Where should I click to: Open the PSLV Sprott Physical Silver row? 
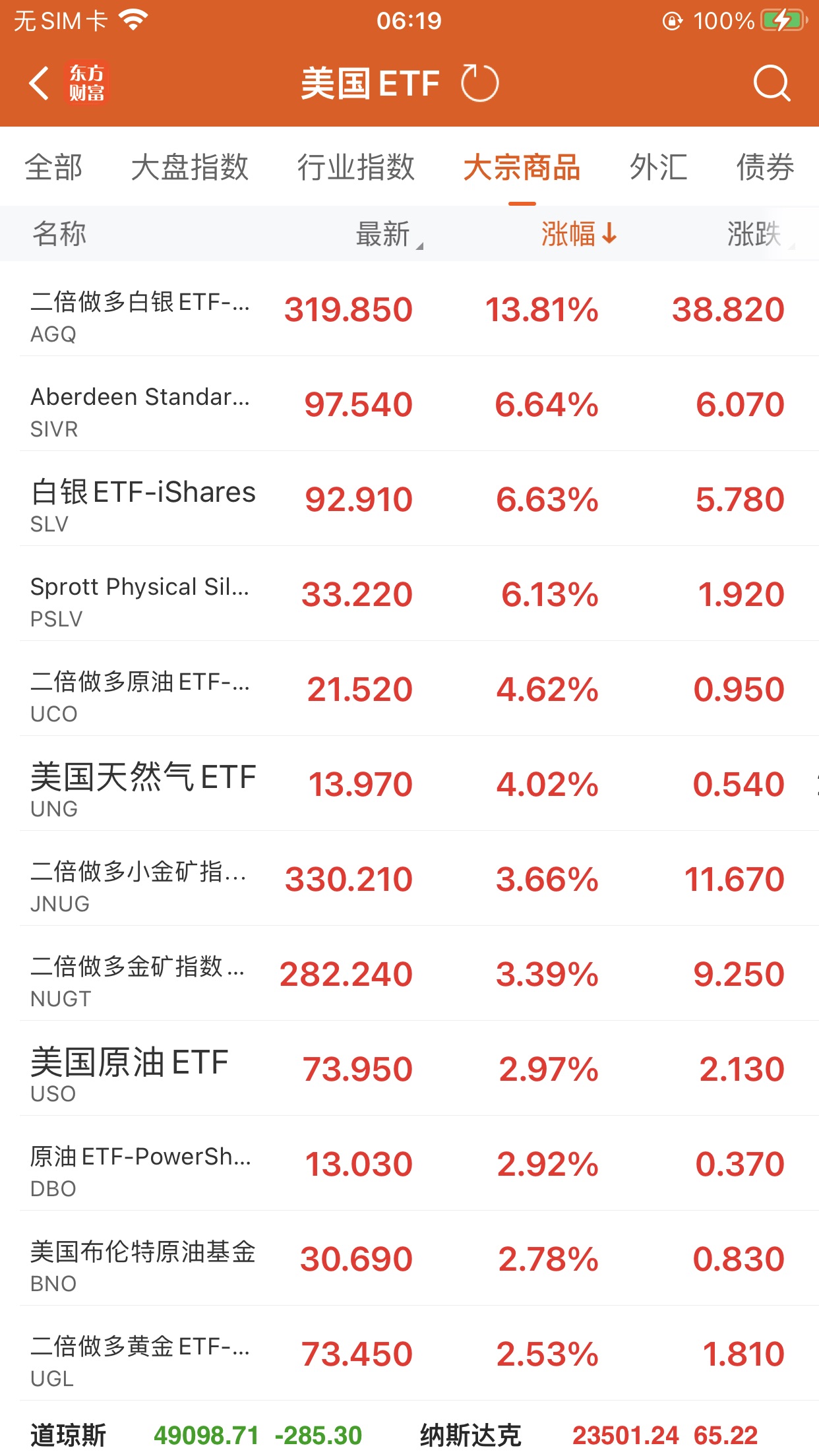point(409,595)
